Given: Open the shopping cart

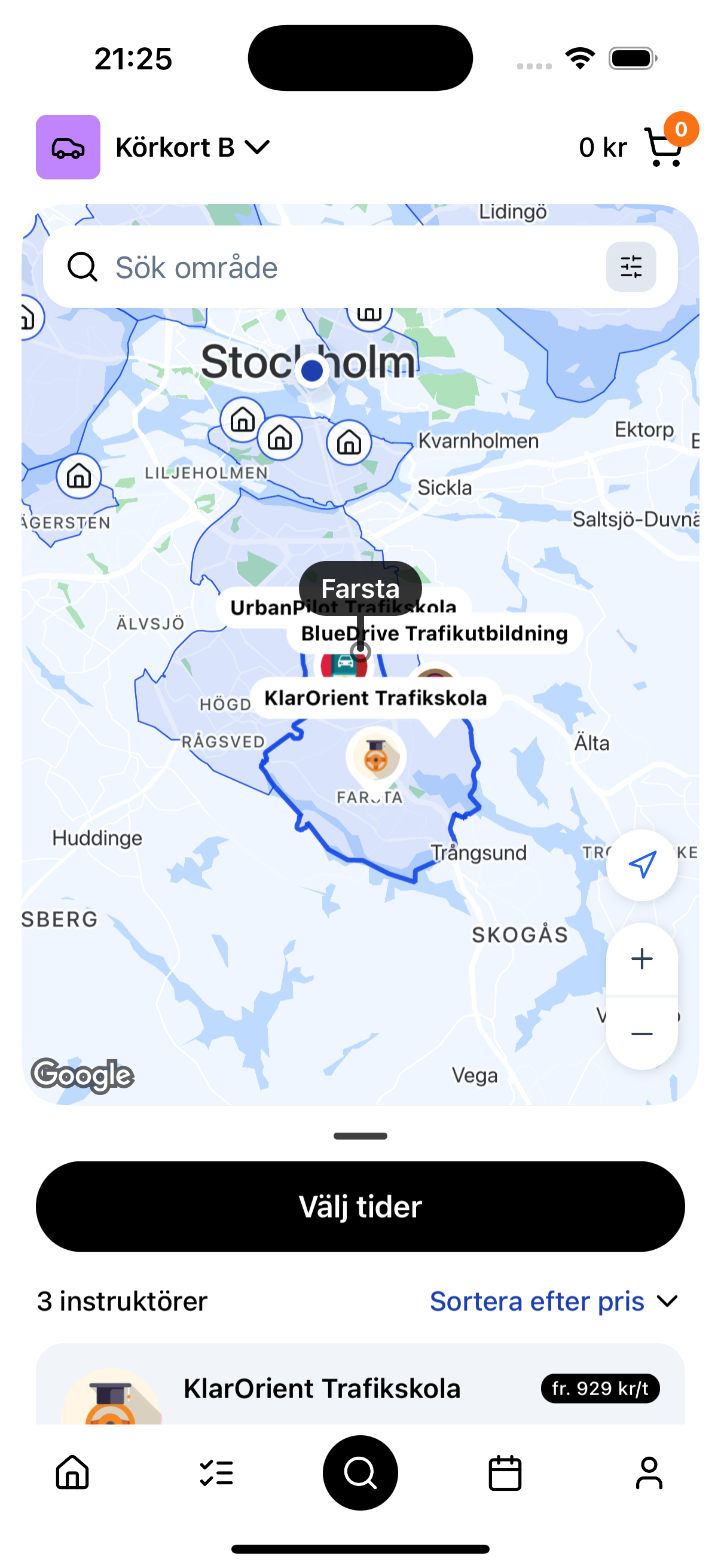Looking at the screenshot, I should coord(664,146).
